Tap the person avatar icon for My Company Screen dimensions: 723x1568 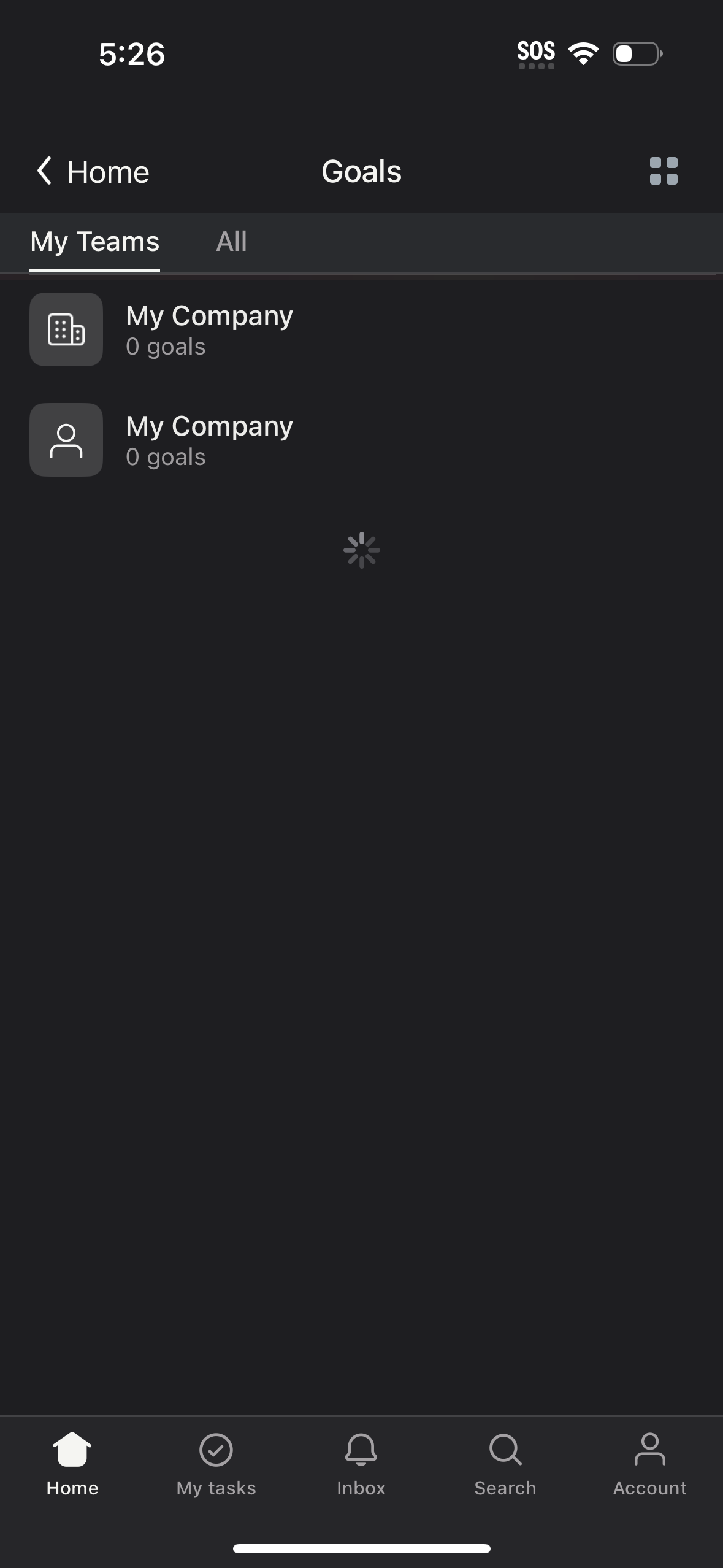(x=66, y=440)
